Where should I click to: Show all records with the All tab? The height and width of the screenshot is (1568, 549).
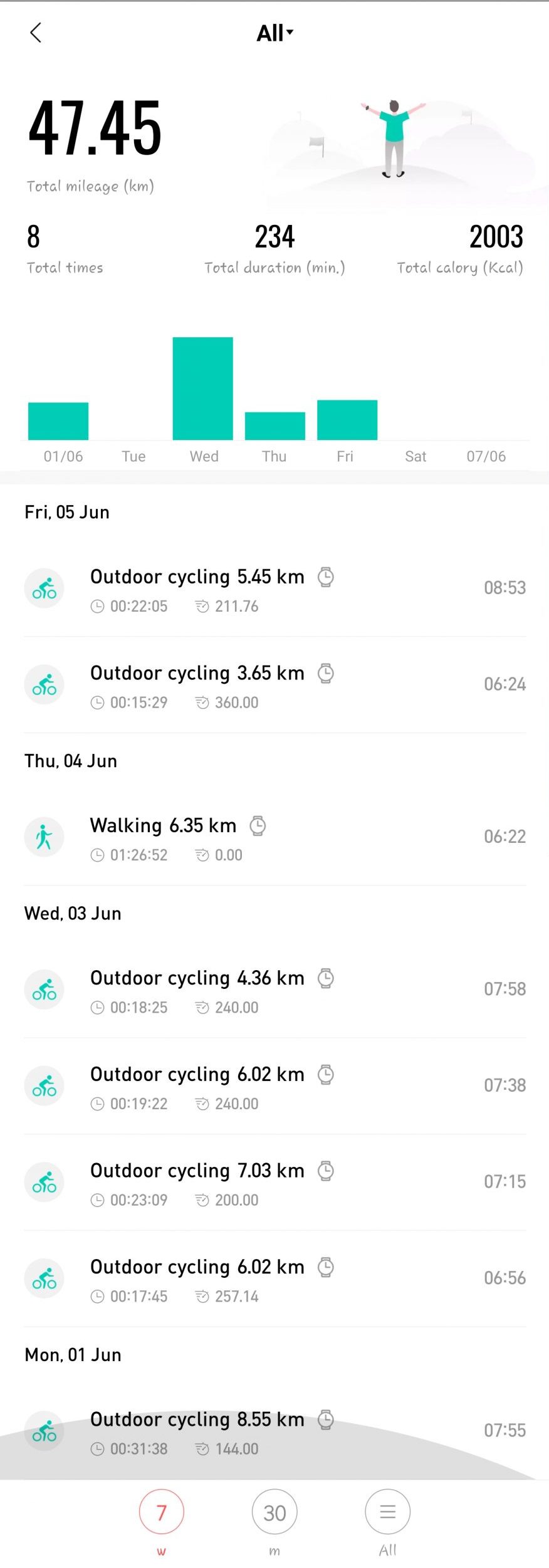tap(387, 1512)
